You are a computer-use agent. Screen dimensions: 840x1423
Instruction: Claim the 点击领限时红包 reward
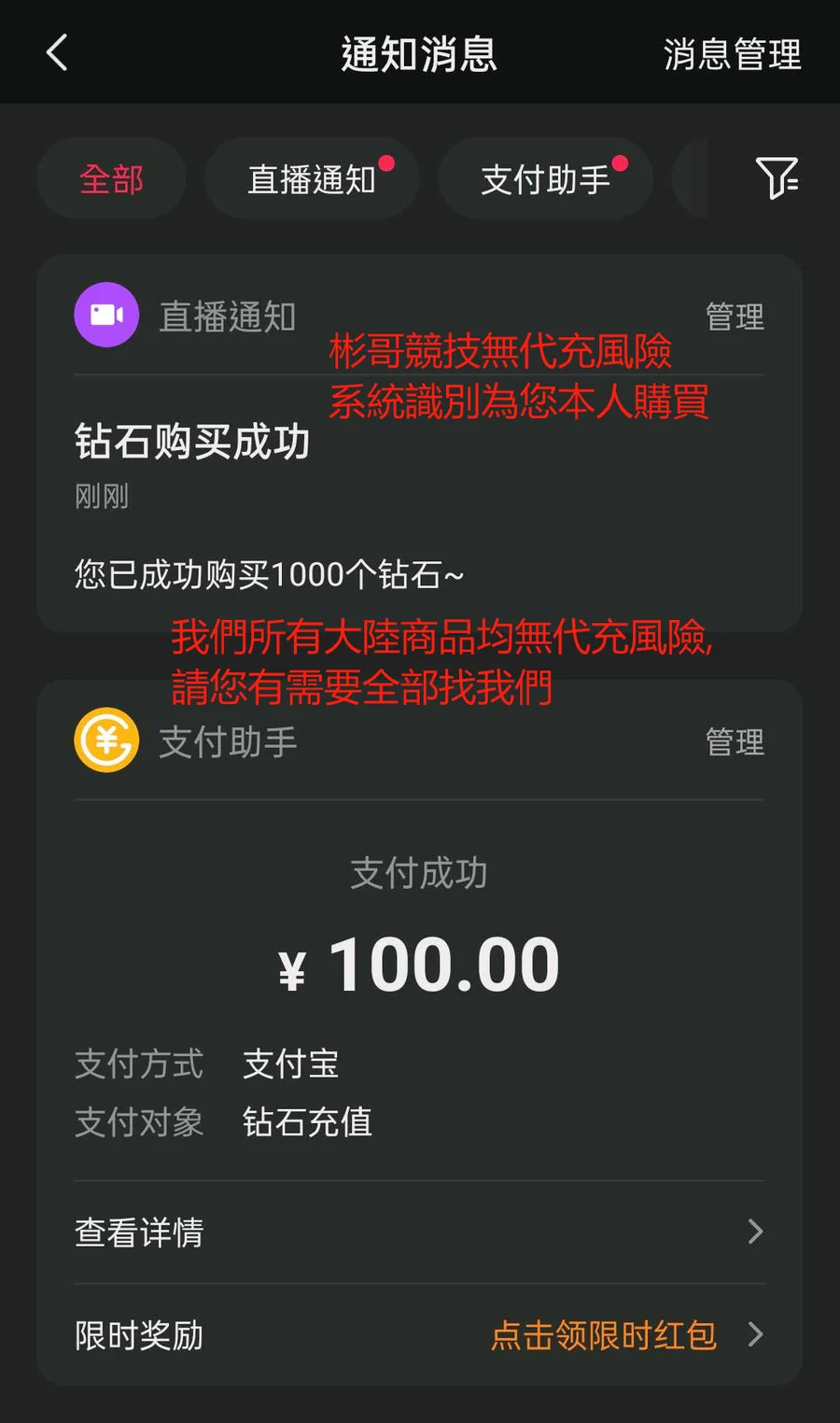[x=605, y=1335]
